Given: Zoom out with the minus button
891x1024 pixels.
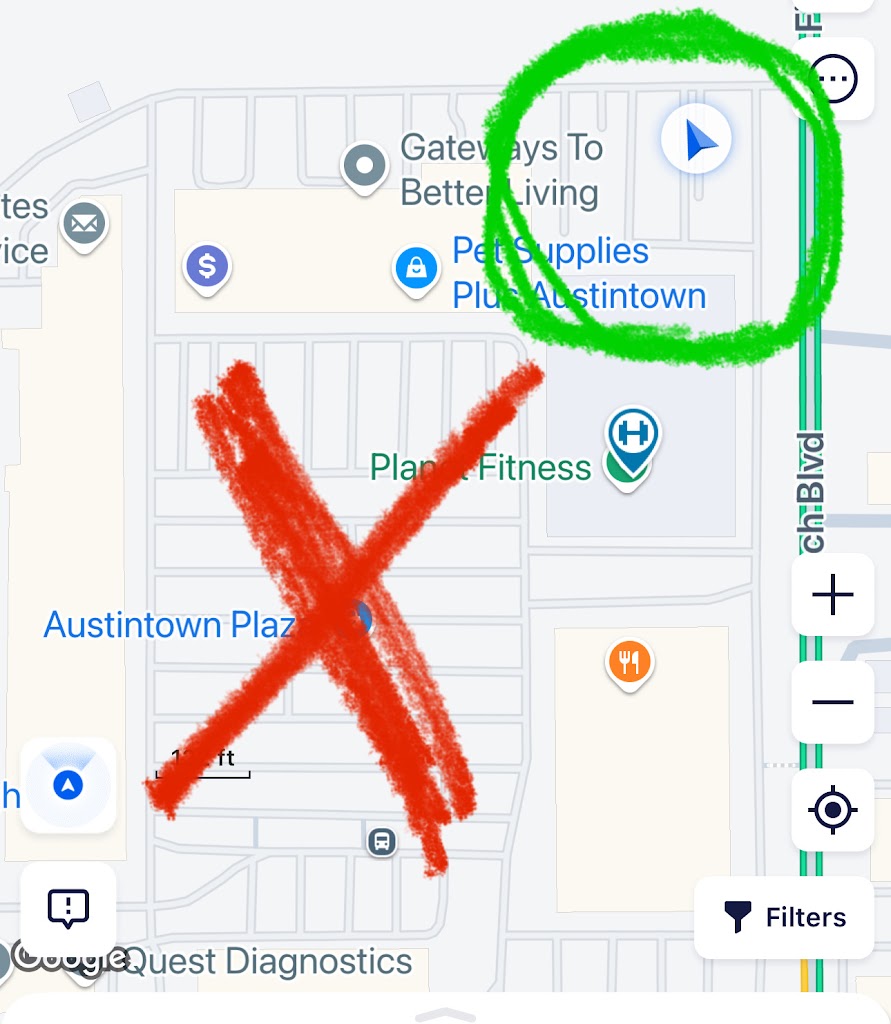Looking at the screenshot, I should (x=832, y=702).
